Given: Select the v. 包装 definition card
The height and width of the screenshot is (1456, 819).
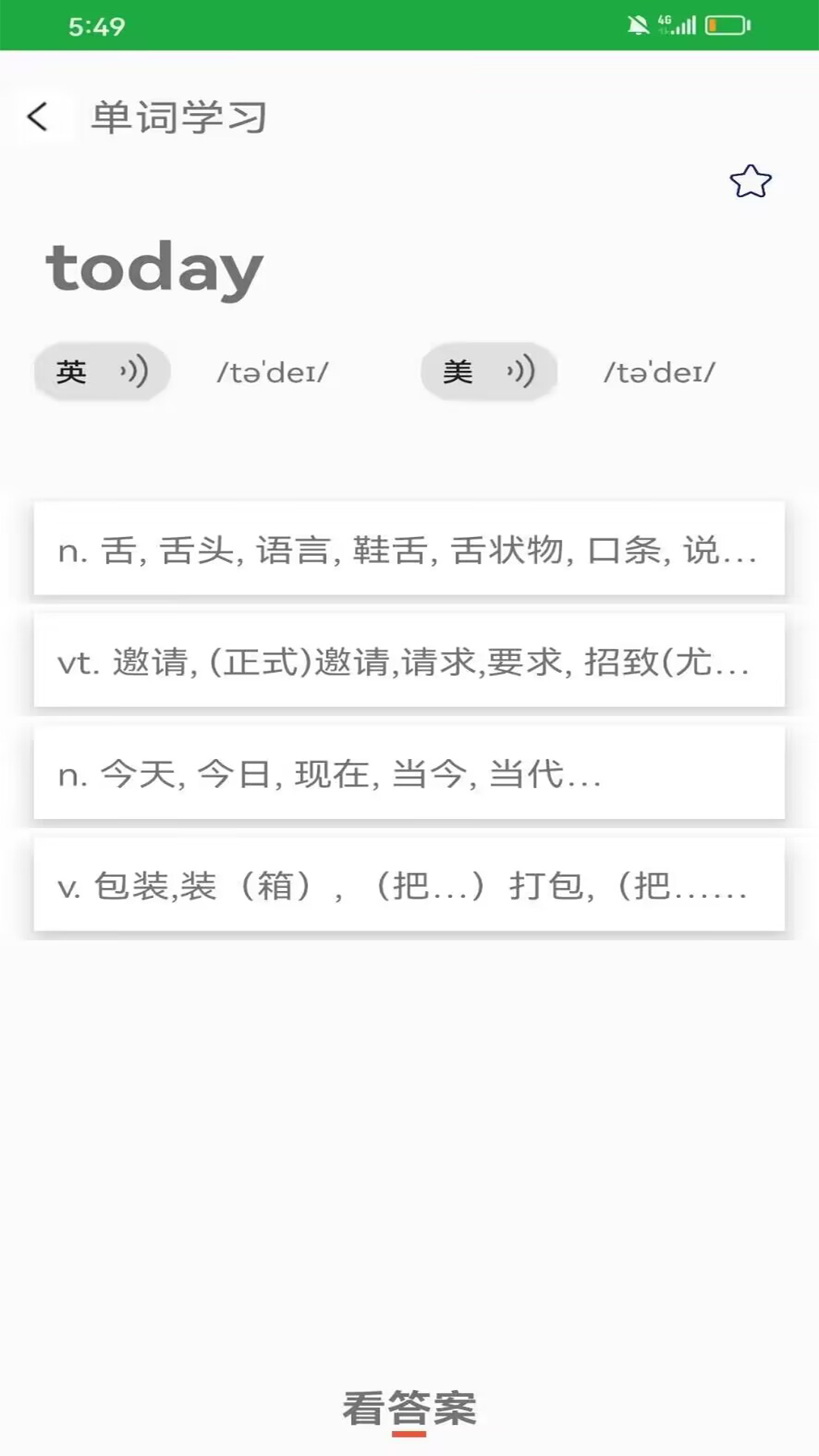Looking at the screenshot, I should (409, 887).
